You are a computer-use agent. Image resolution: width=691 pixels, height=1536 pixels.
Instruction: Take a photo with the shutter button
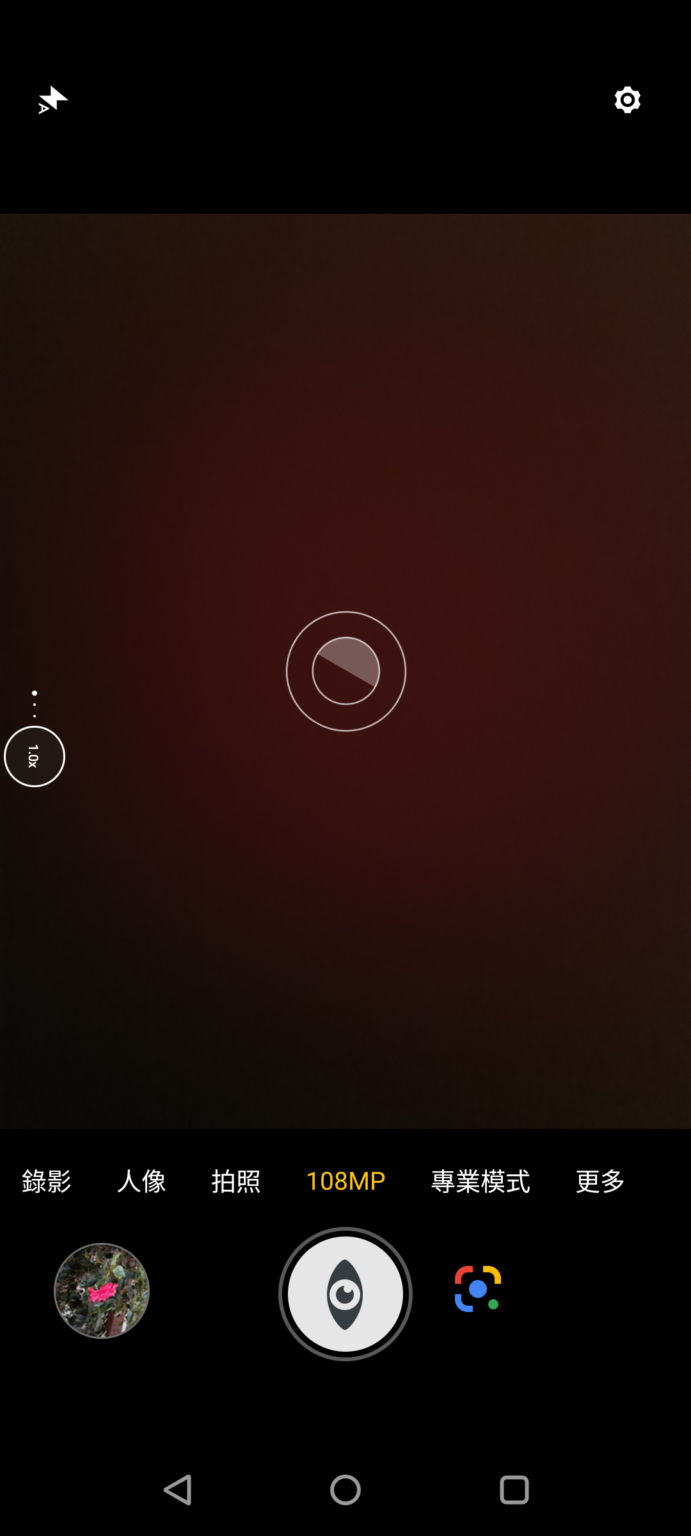(345, 1294)
